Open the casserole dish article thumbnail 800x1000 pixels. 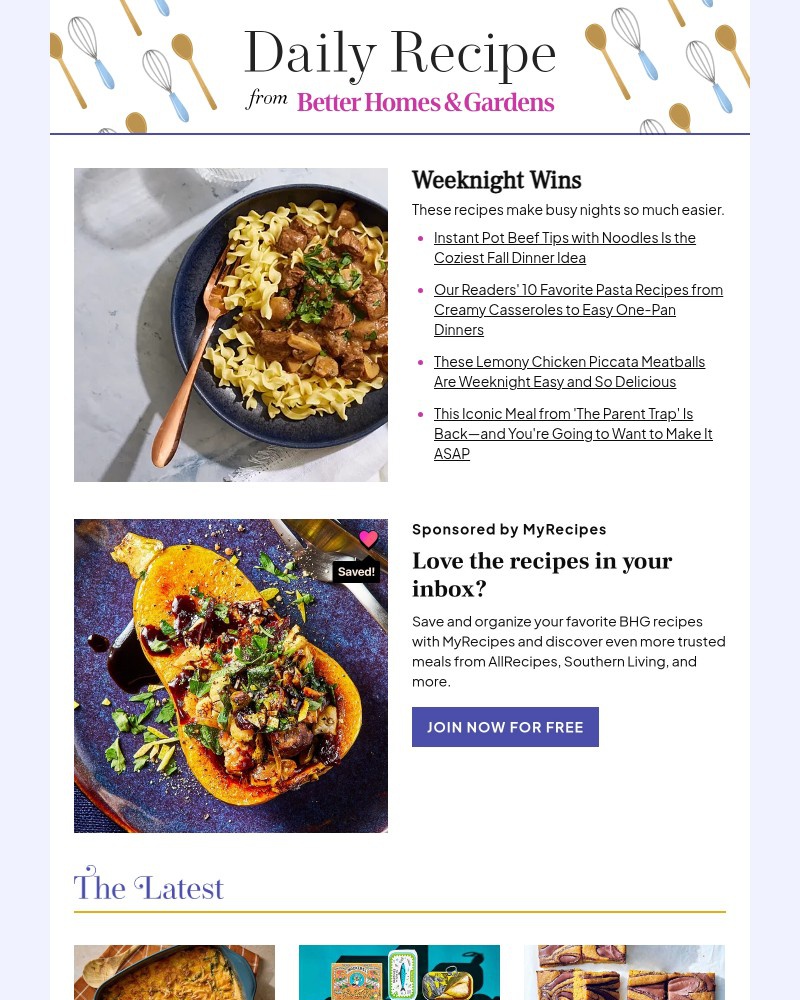click(174, 972)
